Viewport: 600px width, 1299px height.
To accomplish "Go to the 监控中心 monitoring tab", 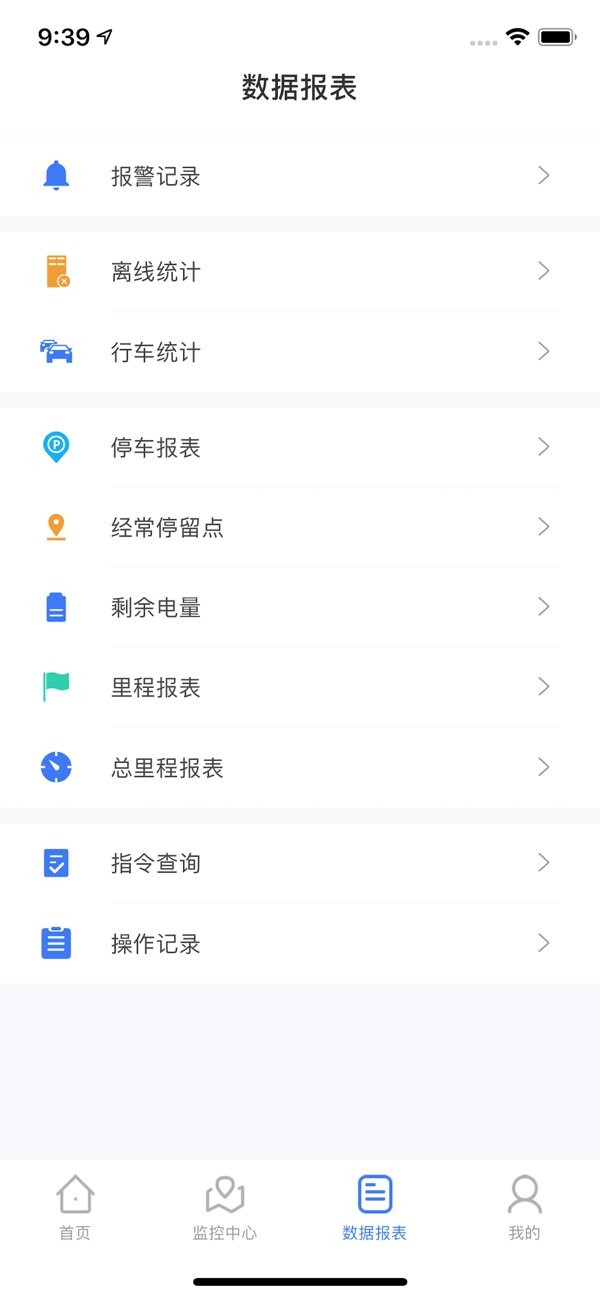I will pyautogui.click(x=225, y=1207).
